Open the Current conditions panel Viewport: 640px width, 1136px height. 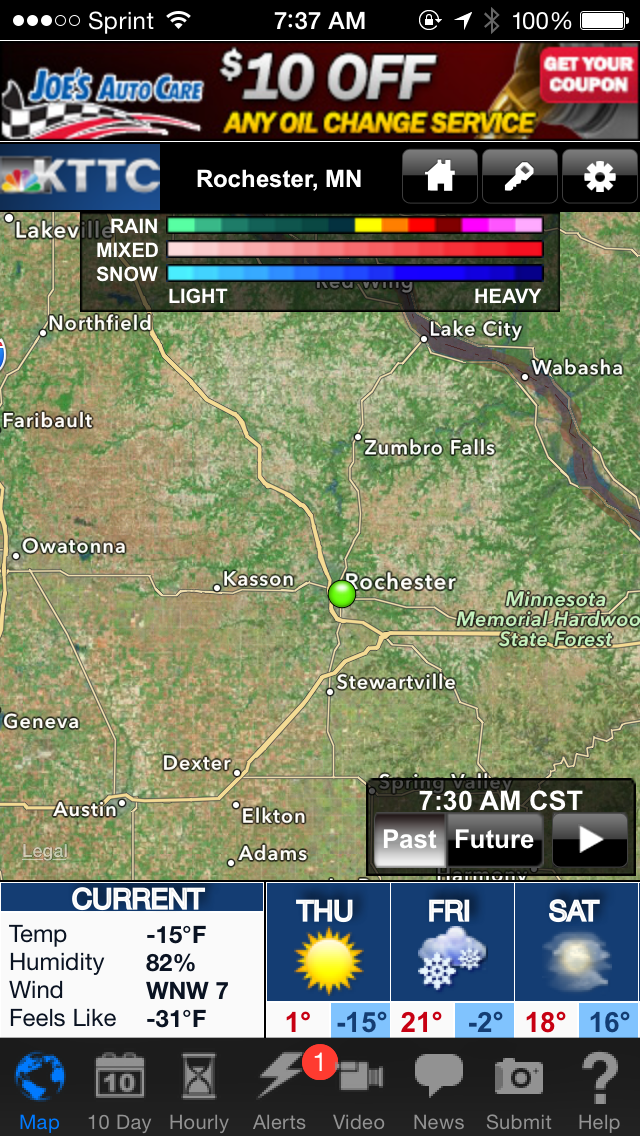pos(132,960)
